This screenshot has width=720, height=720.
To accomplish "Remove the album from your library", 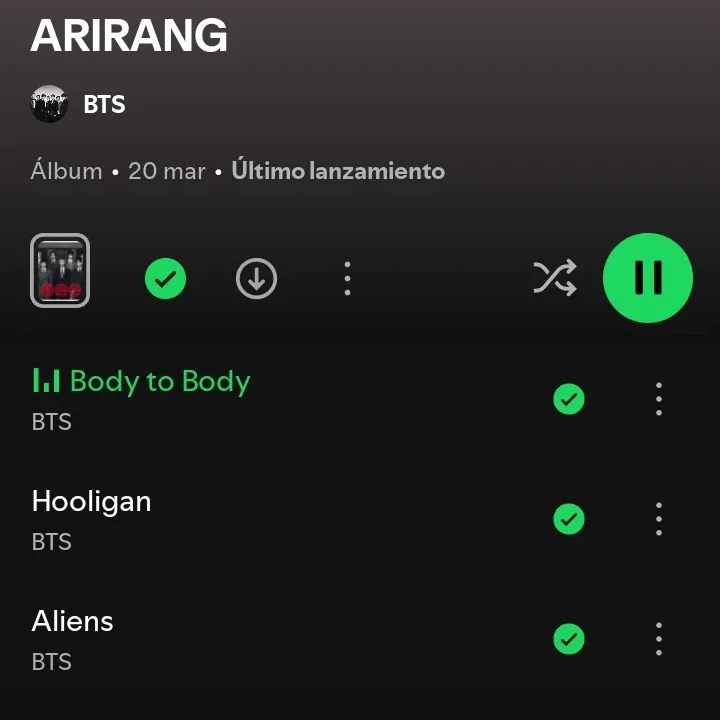I will (166, 278).
